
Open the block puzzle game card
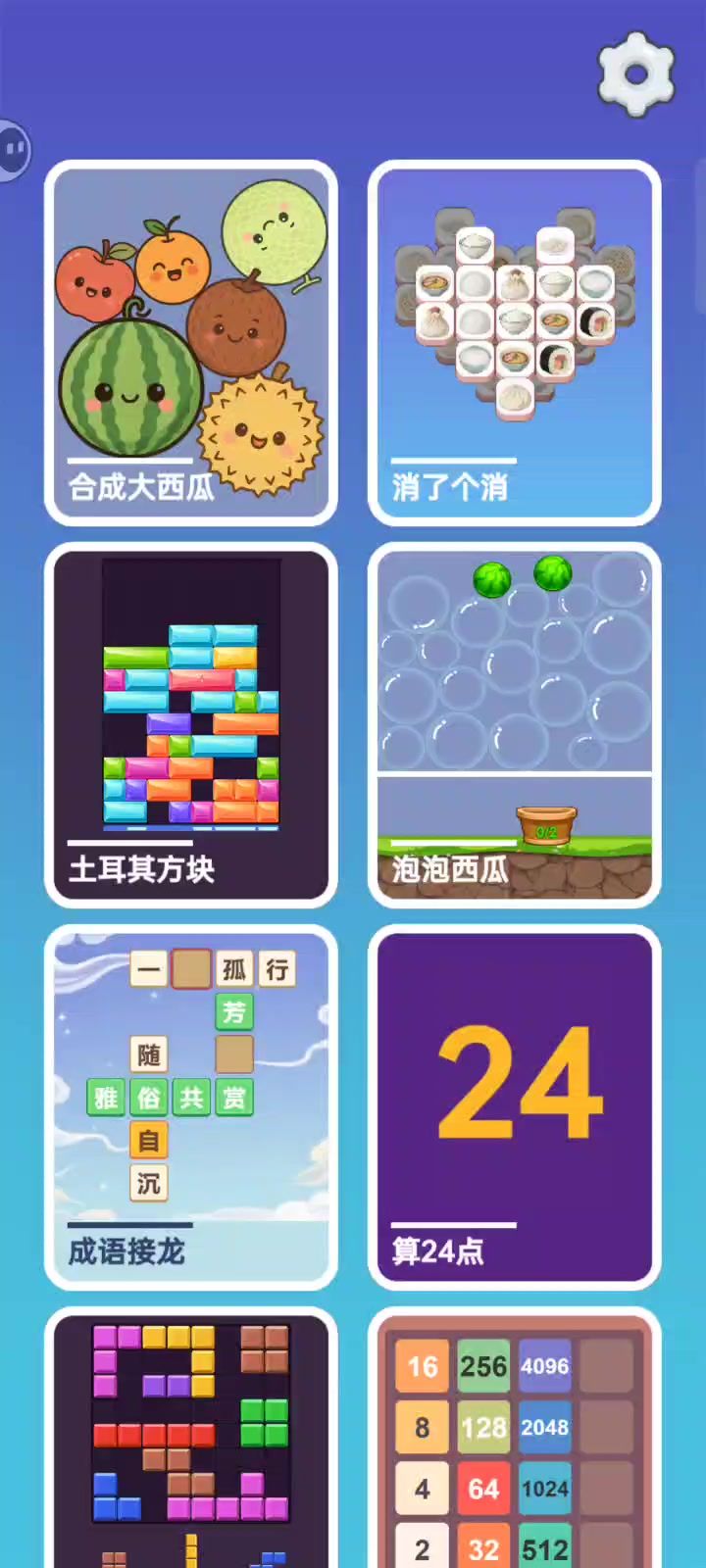191,1441
